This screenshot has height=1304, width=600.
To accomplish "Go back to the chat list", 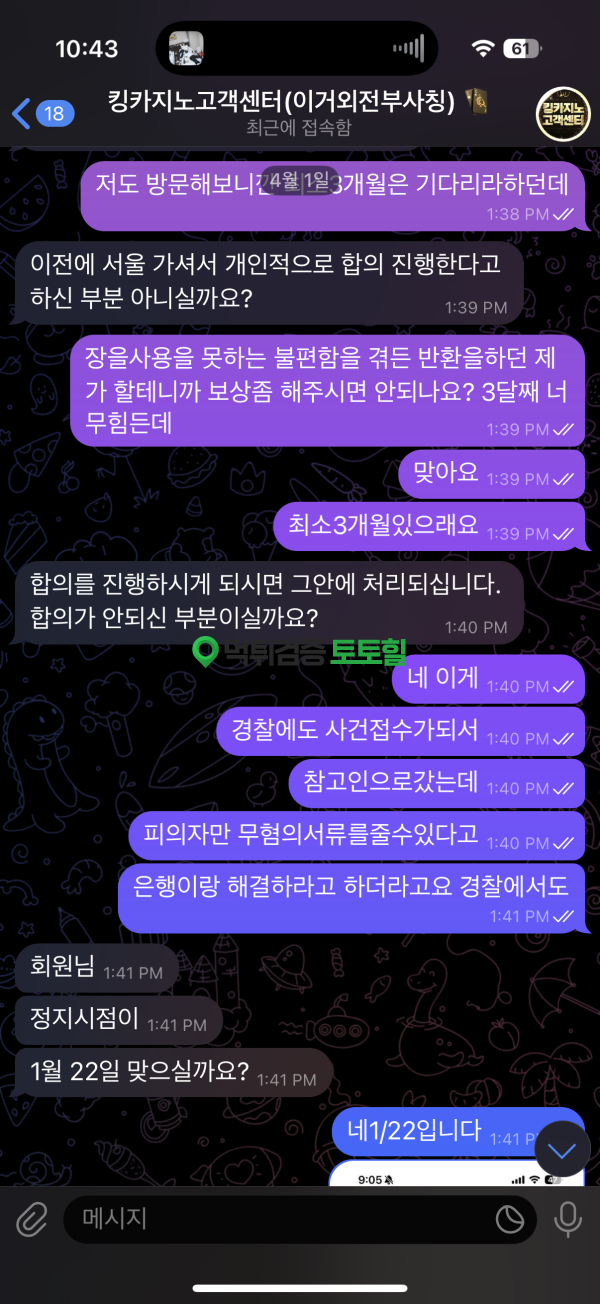I will click(x=38, y=113).
